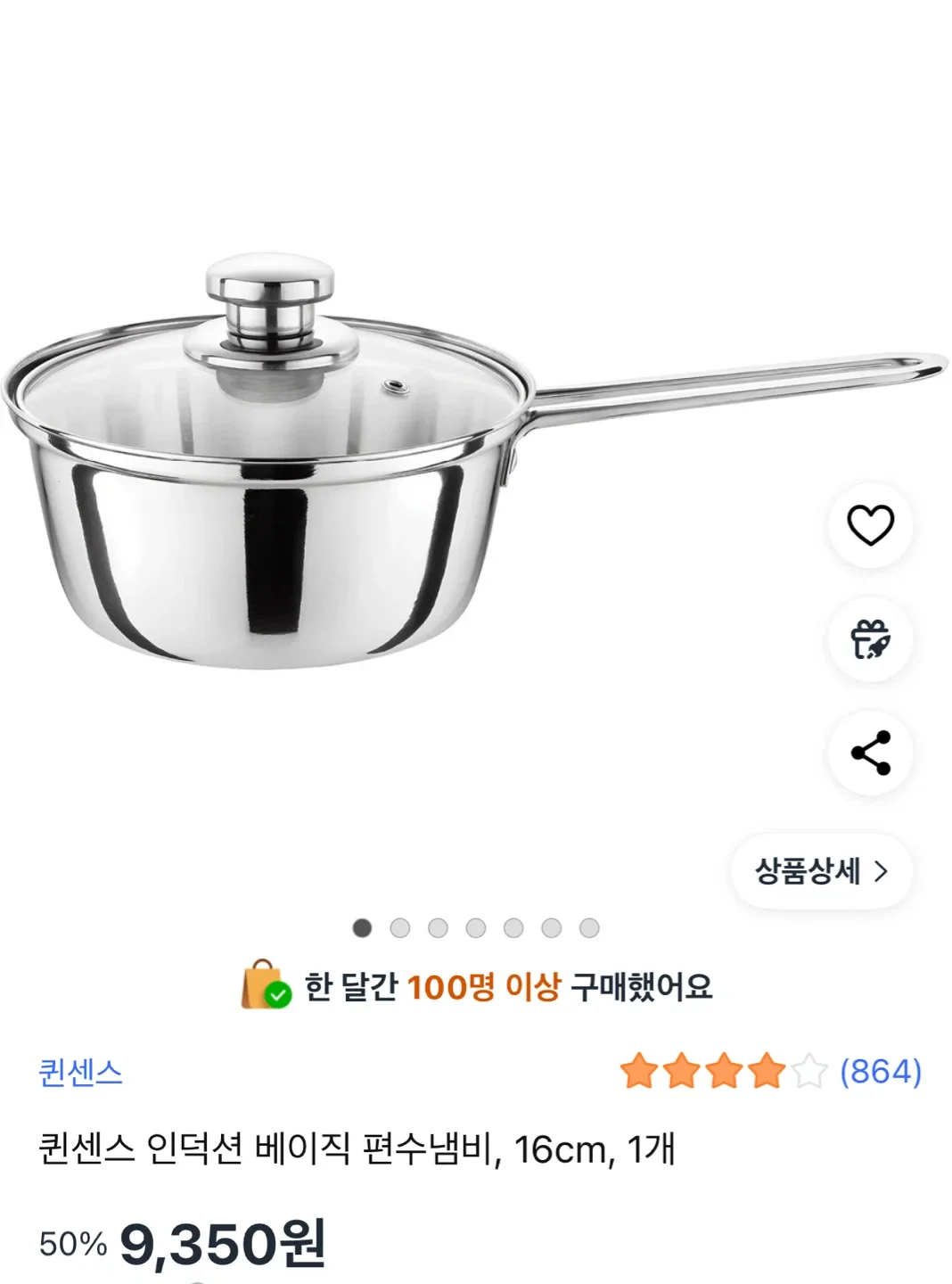Jump to second image via page dot
Image resolution: width=952 pixels, height=1284 pixels.
pos(400,928)
